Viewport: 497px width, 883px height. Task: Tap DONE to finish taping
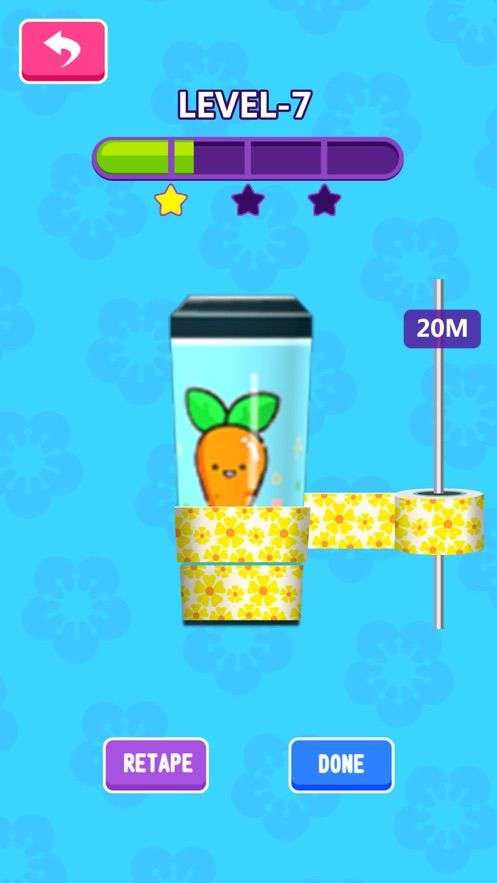[342, 765]
